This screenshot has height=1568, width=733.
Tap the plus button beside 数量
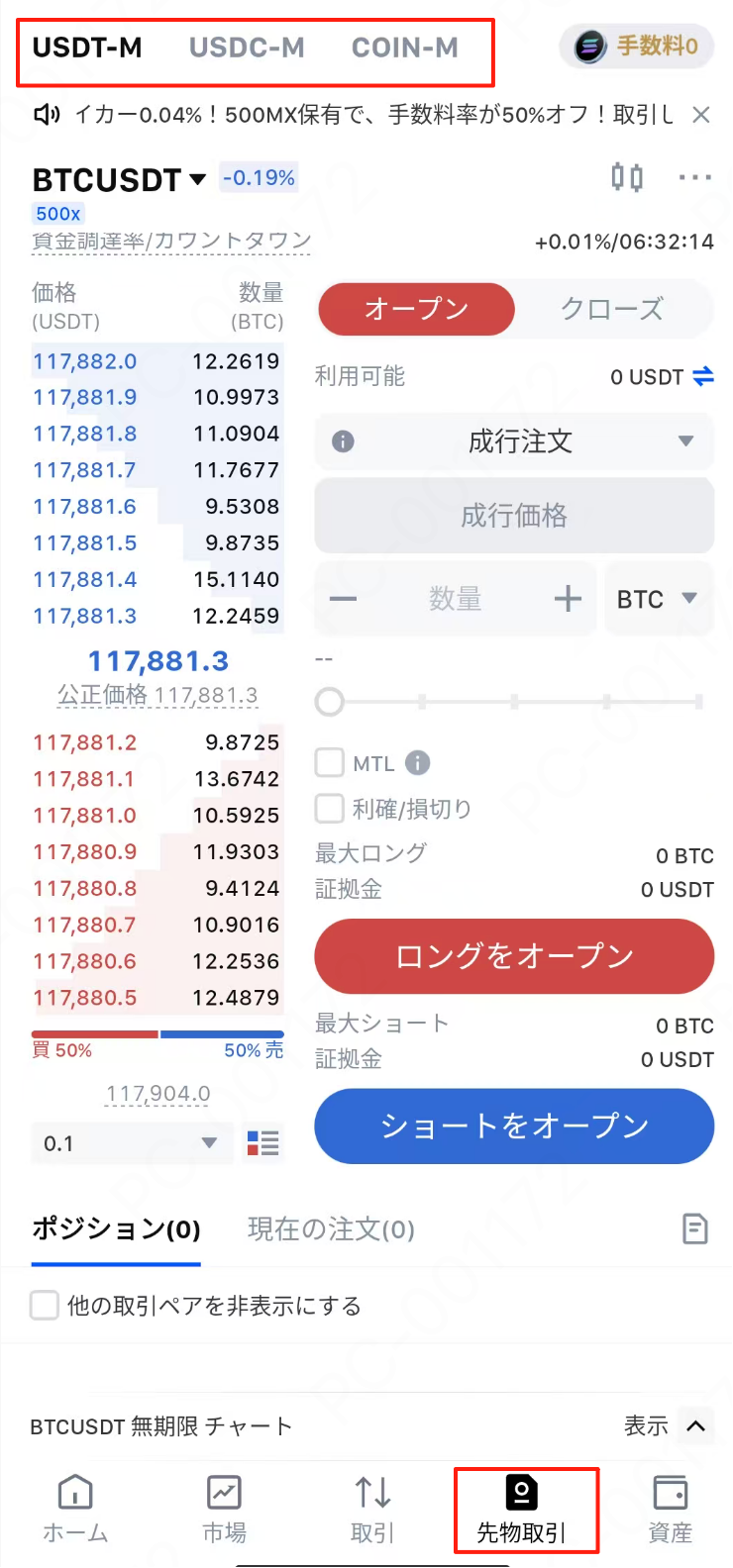(x=568, y=599)
